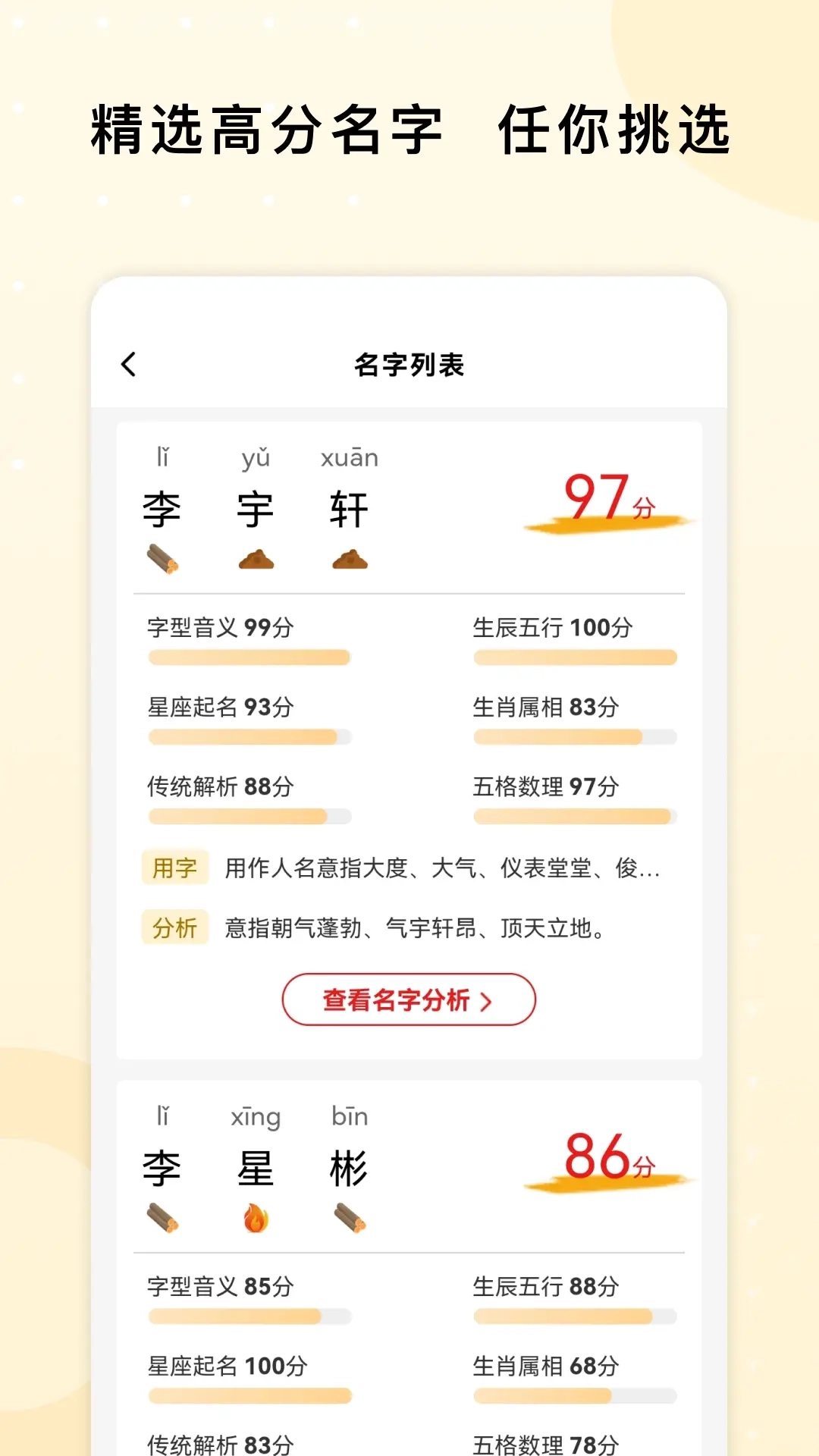Click the 查看名字分析 button
Image resolution: width=819 pixels, height=1456 pixels.
point(408,1000)
